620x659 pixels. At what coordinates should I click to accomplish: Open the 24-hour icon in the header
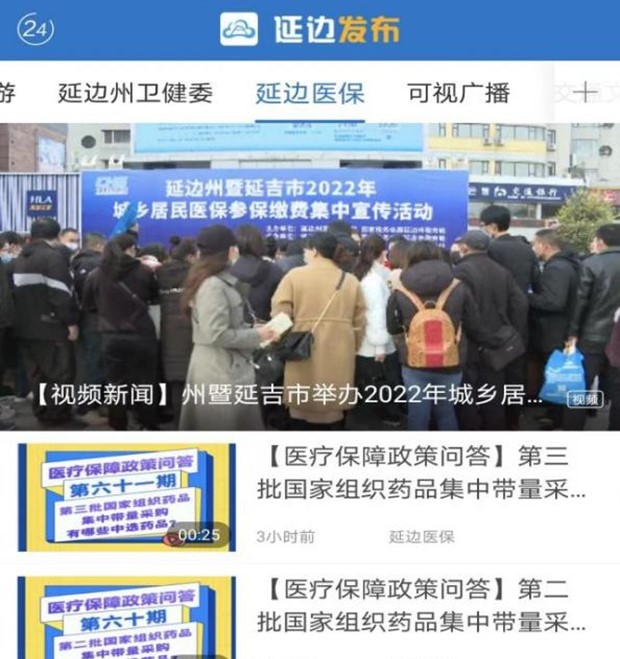point(36,29)
